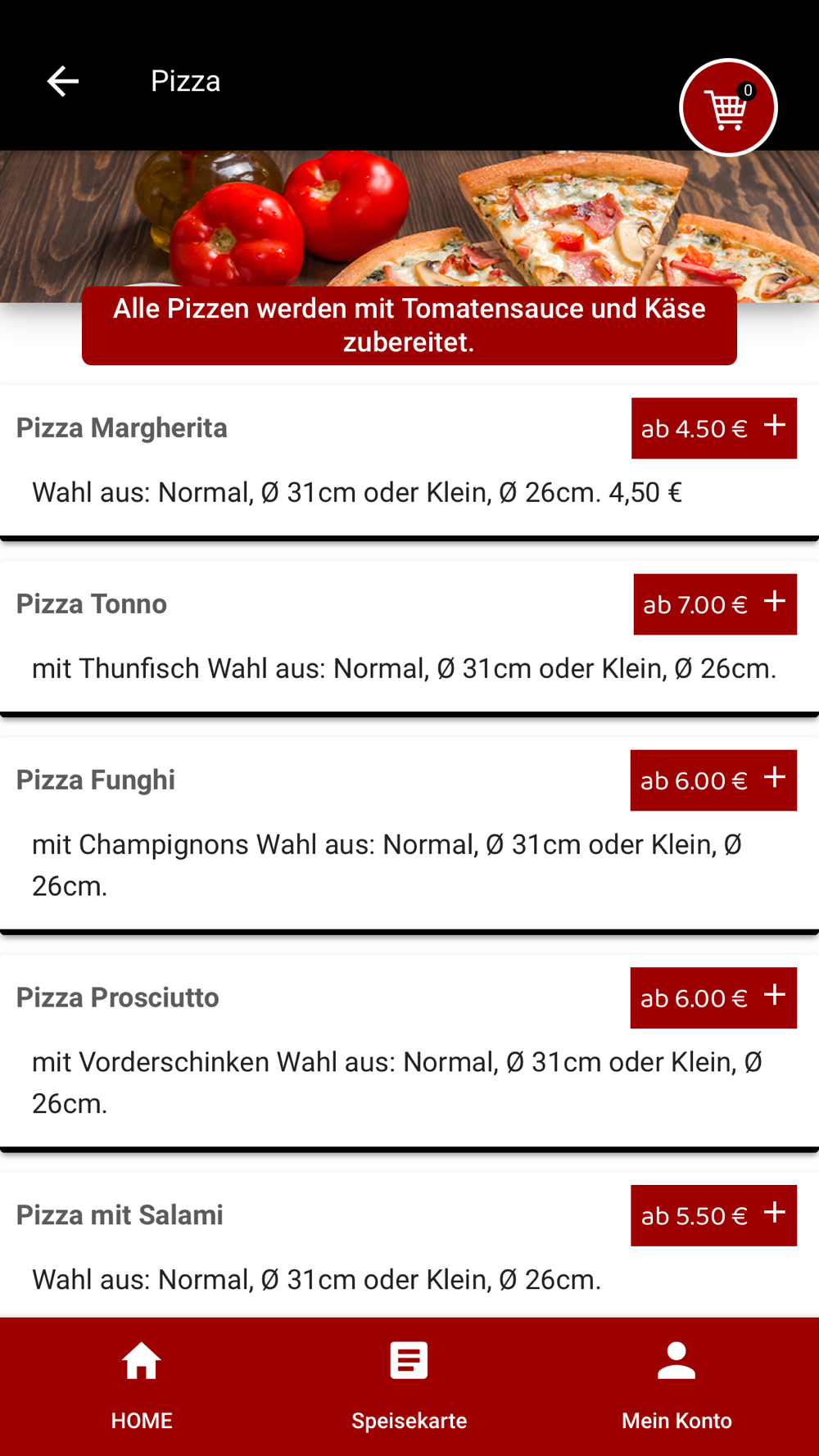Add Pizza Funghi from 6.00 €
The height and width of the screenshot is (1456, 819).
713,780
